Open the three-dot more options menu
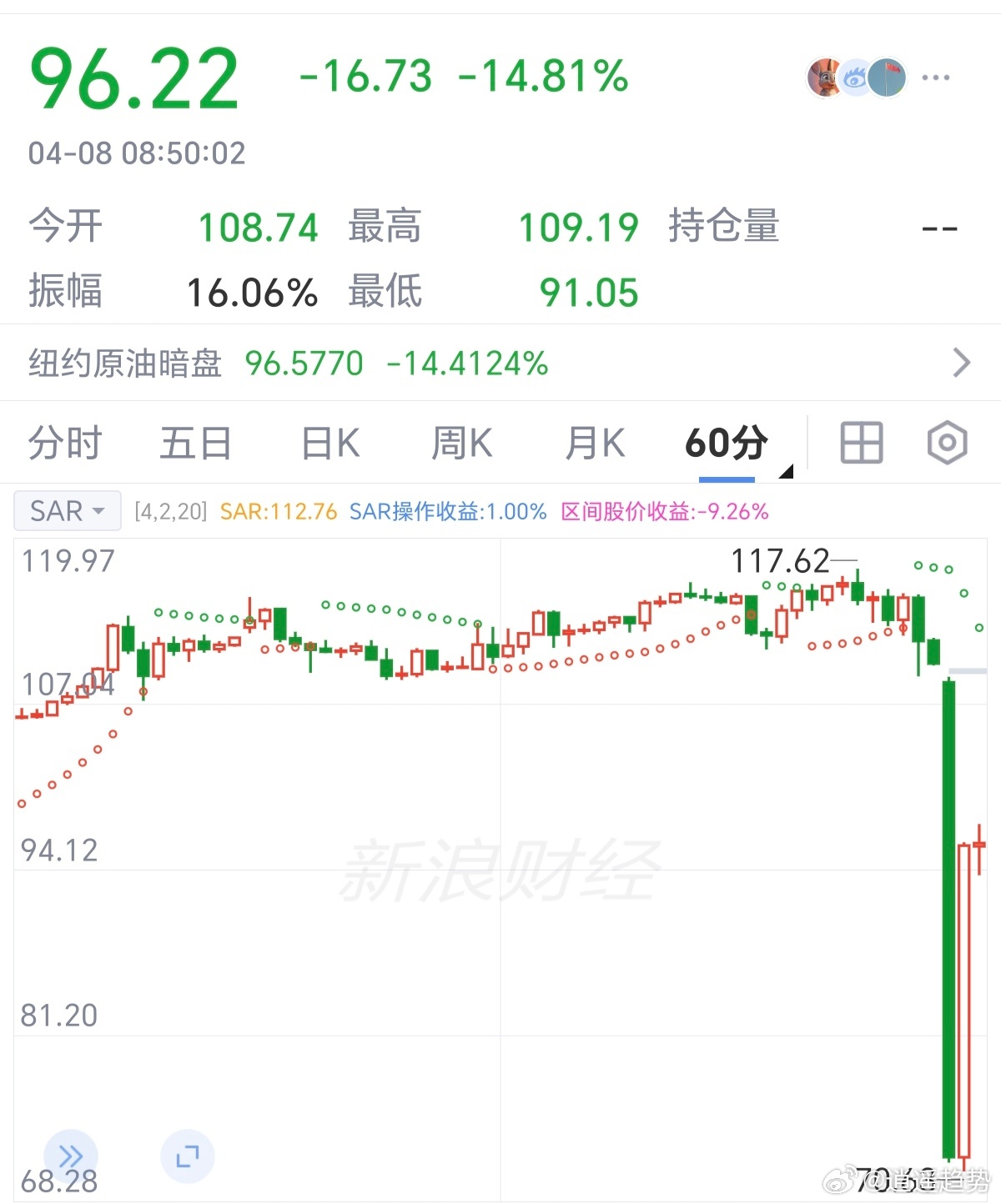The width and height of the screenshot is (1001, 1204). click(x=936, y=78)
